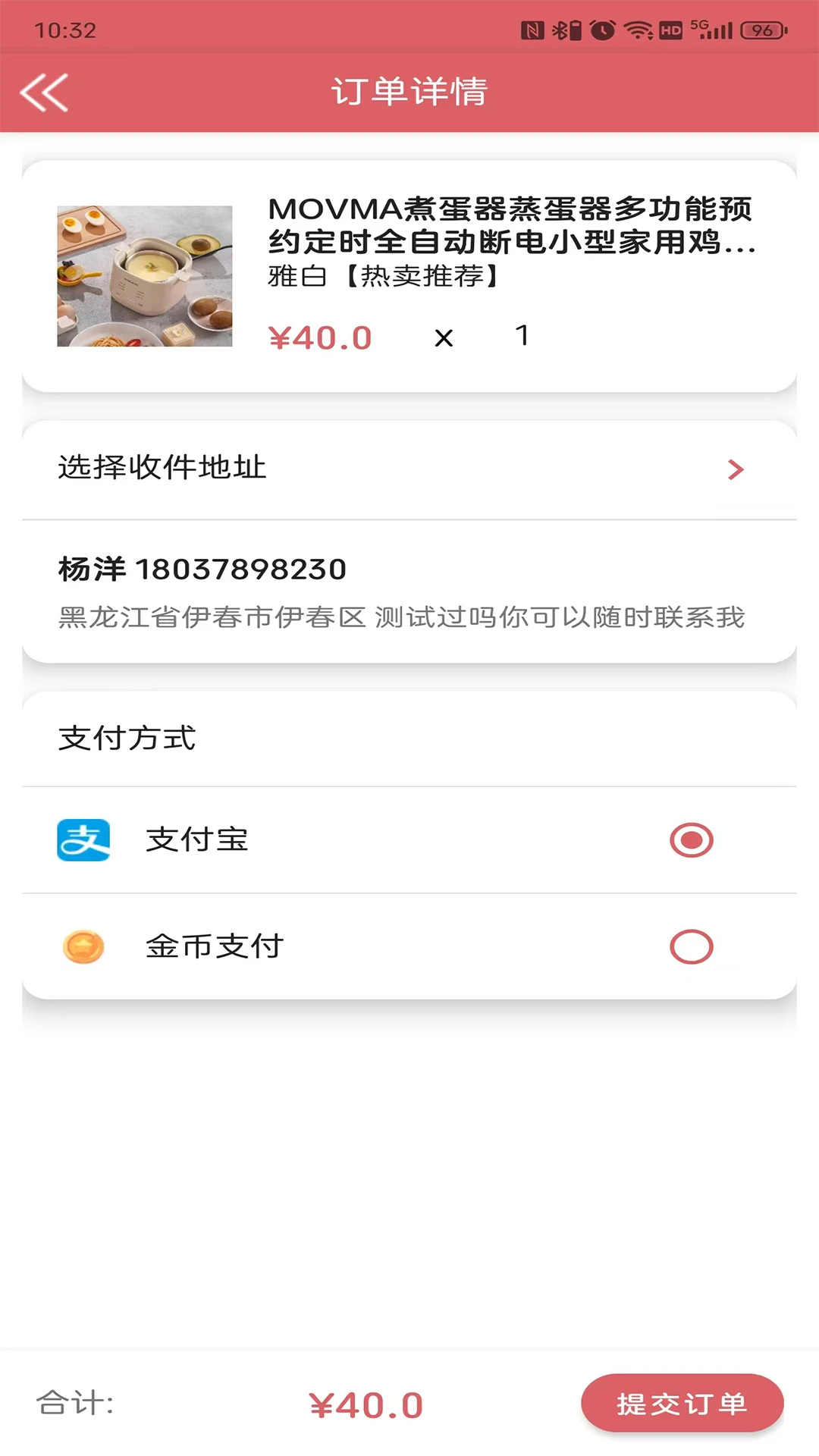The height and width of the screenshot is (1456, 819).
Task: Select 金币支付 as the payment method
Action: 691,946
